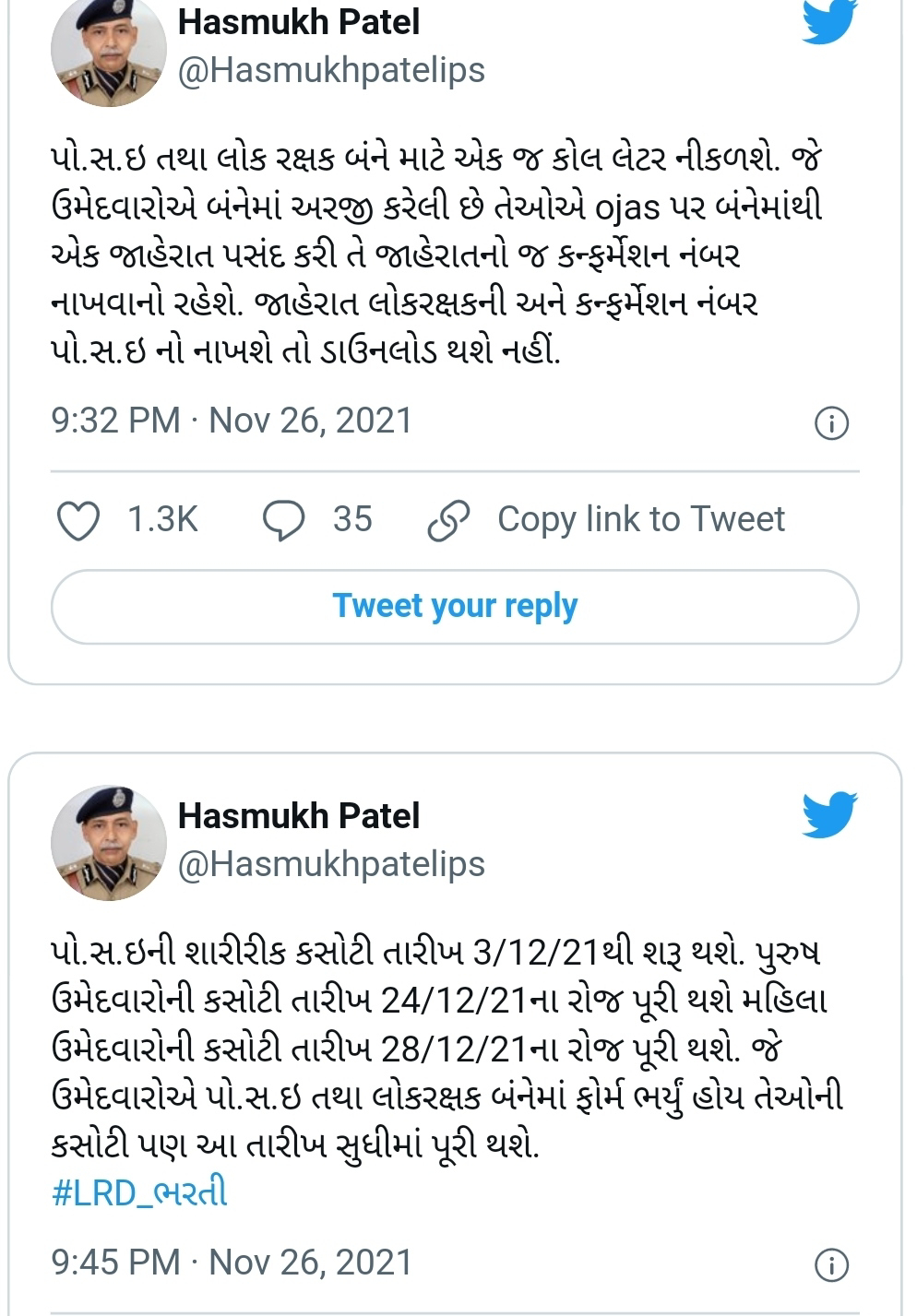Like the 9:32 PM tweet
917x1316 pixels.
coord(79,520)
